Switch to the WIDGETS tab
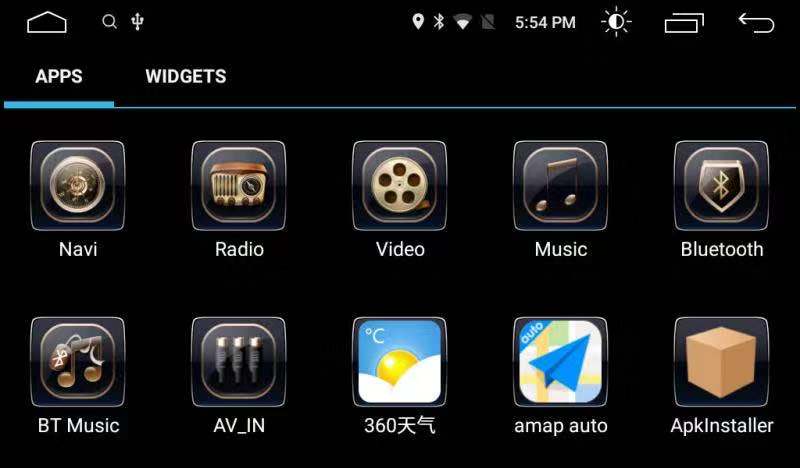 pyautogui.click(x=185, y=77)
